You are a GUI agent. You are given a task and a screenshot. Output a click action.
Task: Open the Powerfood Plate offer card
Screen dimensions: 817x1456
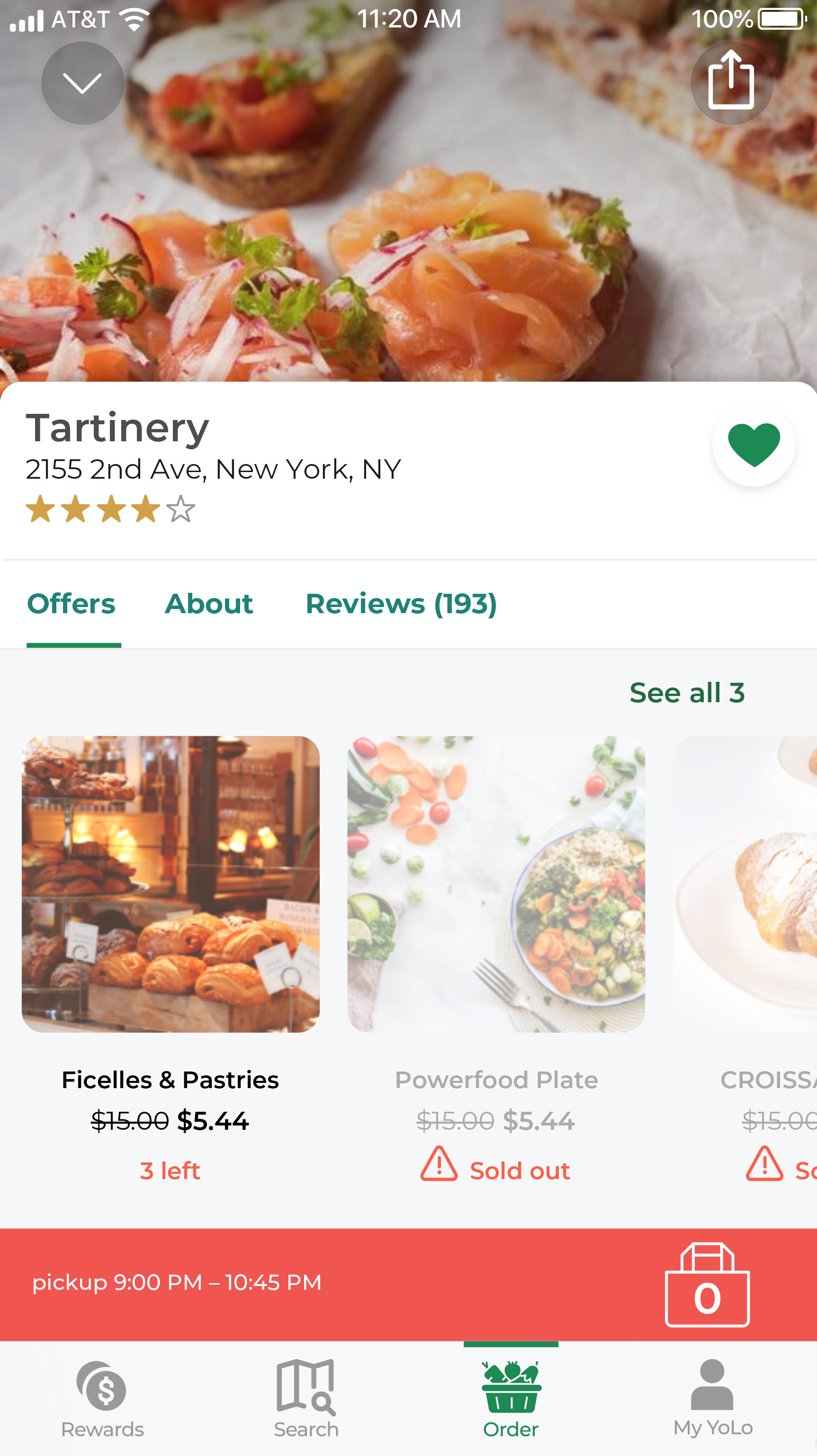[x=496, y=961]
